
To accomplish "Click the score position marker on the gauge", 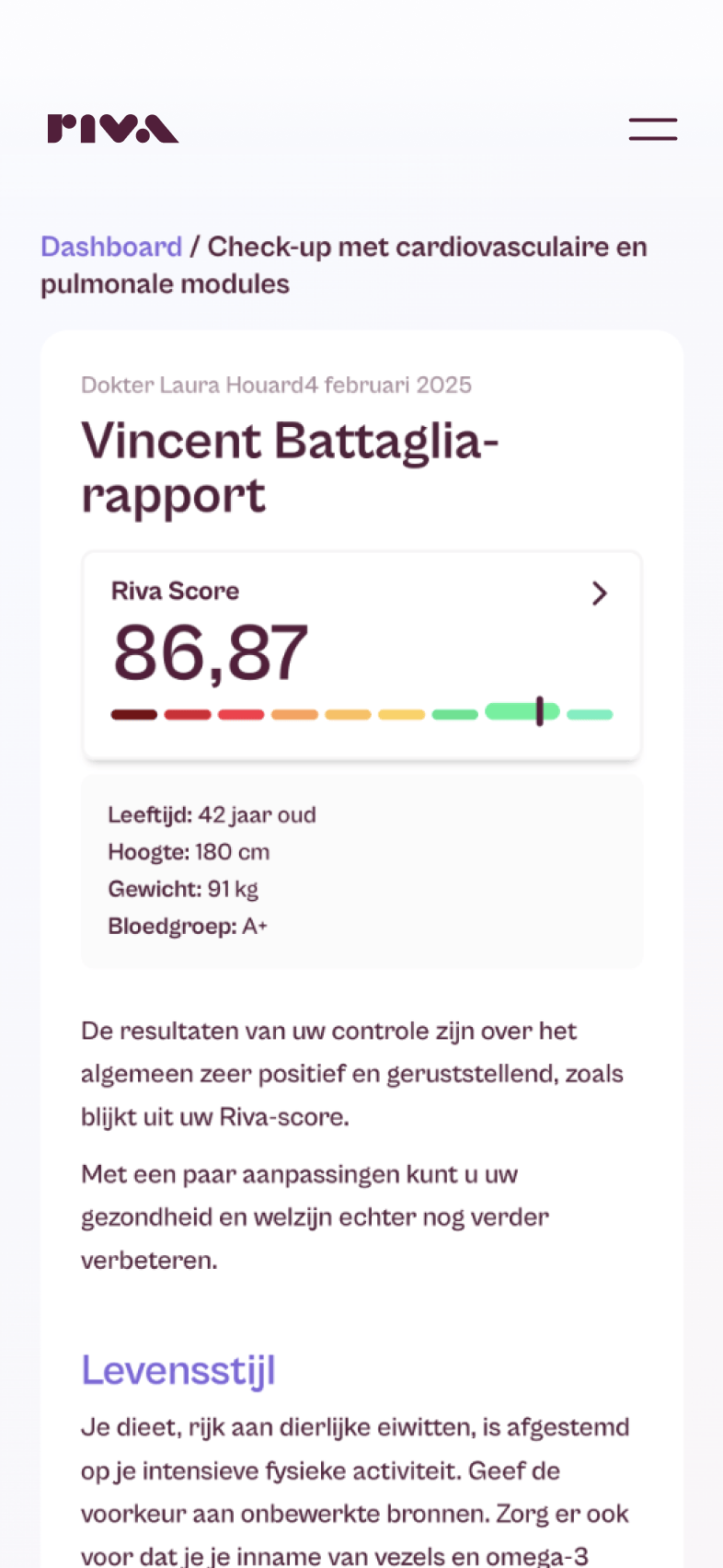I will (541, 711).
